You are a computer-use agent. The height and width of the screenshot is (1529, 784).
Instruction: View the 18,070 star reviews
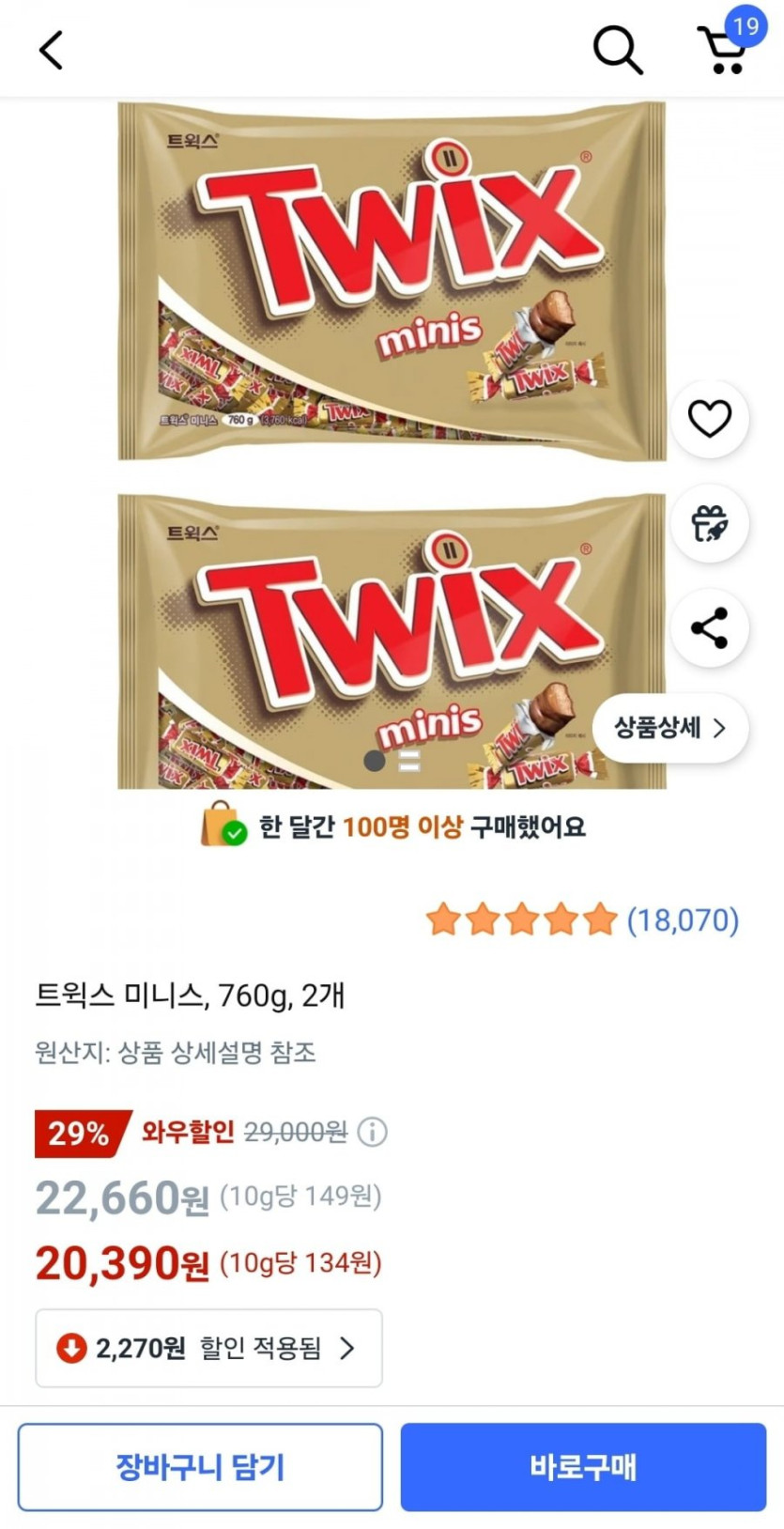click(582, 919)
